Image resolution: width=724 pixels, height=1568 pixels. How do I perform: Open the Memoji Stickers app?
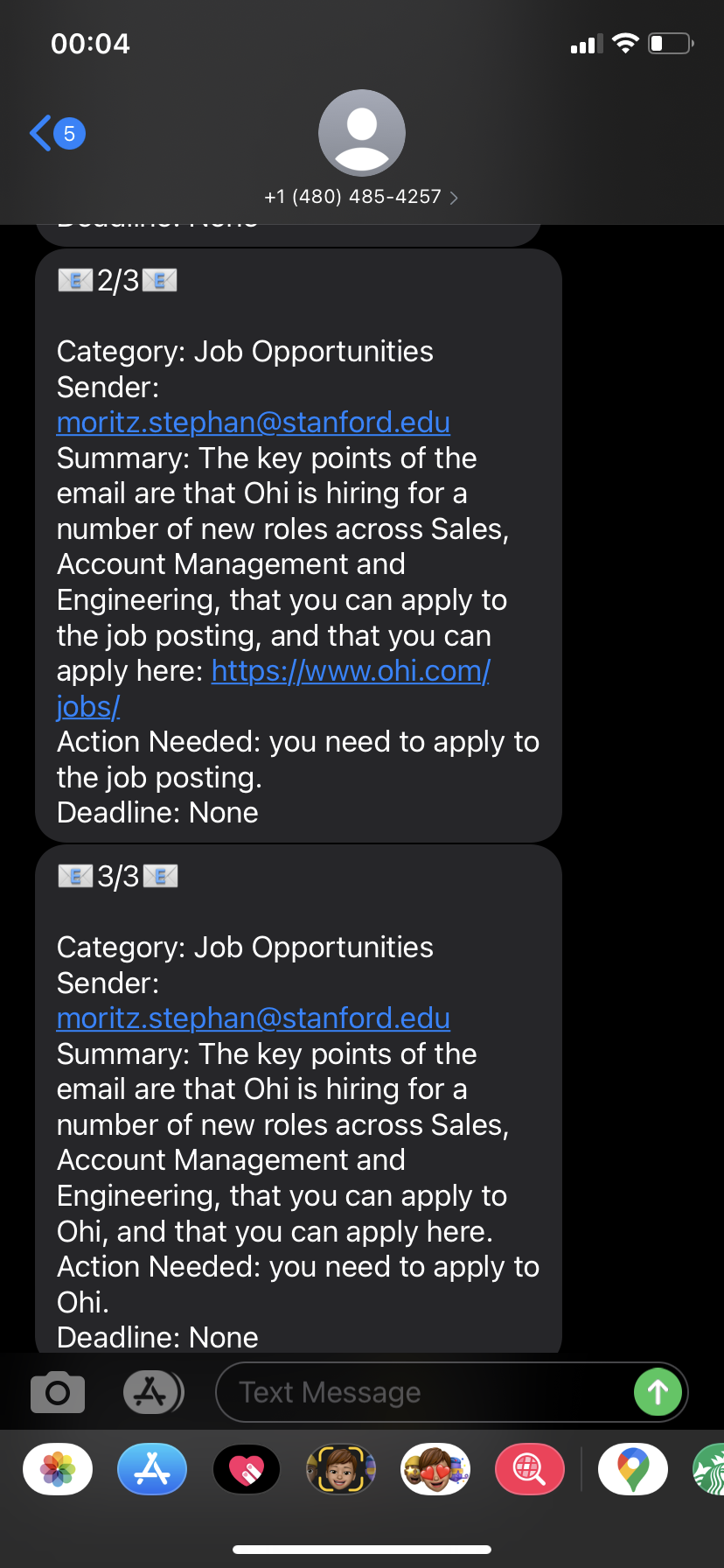point(435,1469)
